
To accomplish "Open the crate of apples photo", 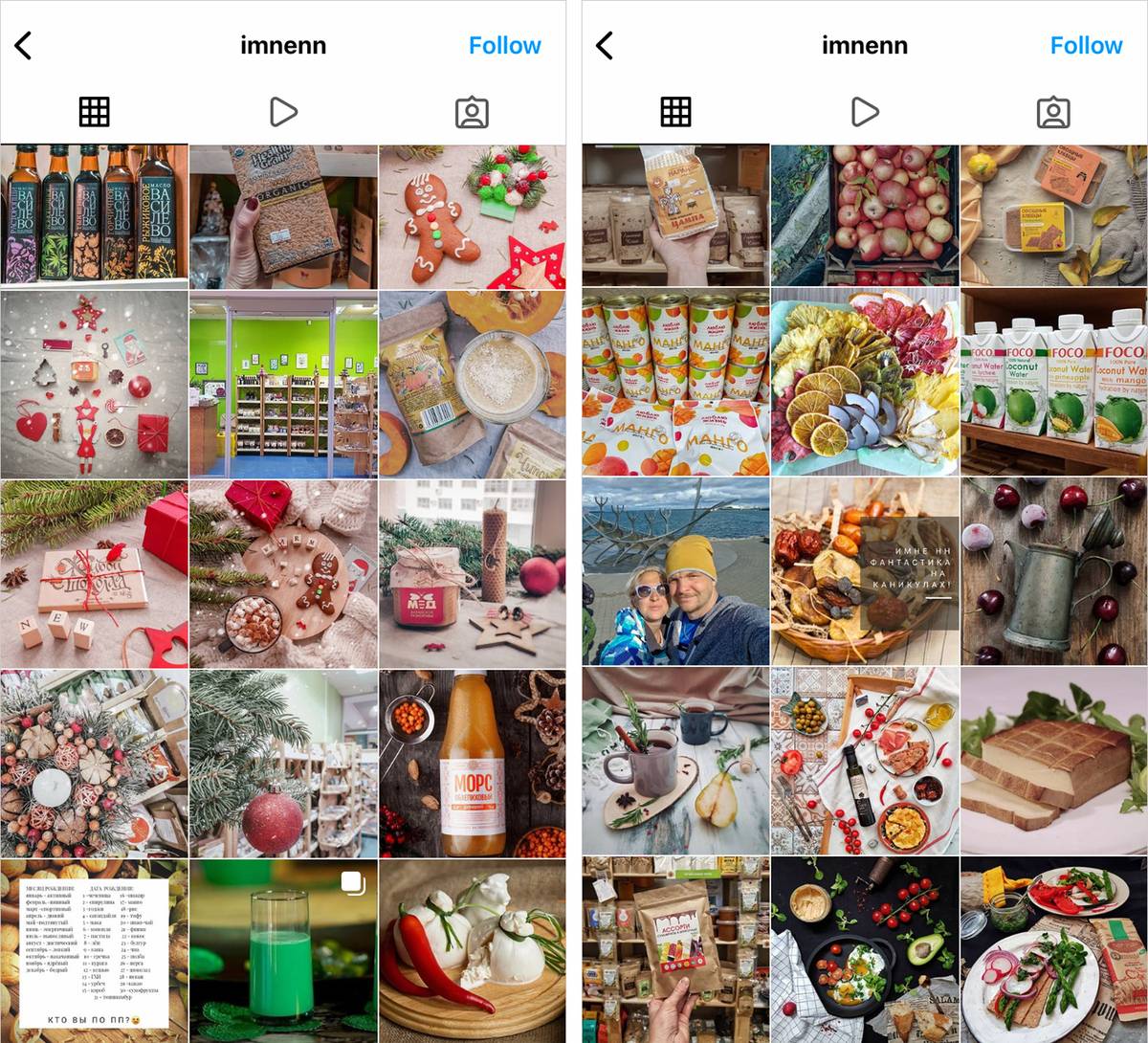I will click(x=864, y=214).
